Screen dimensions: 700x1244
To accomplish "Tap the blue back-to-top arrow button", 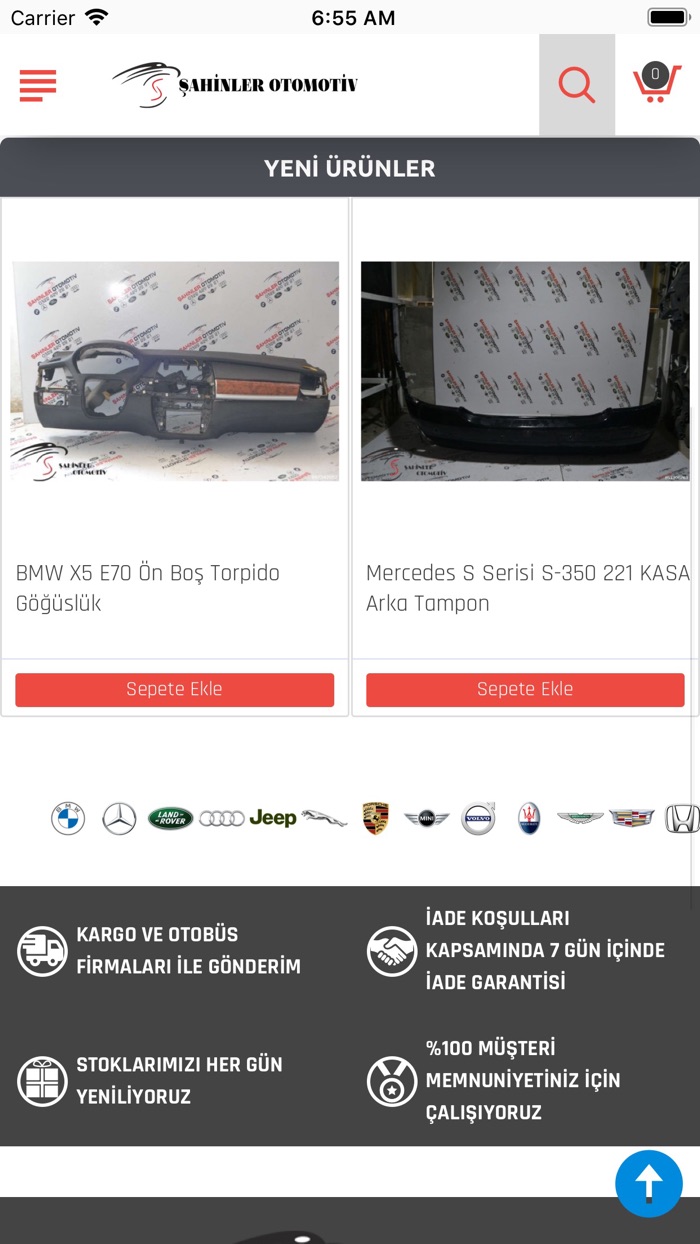I will (x=648, y=1184).
